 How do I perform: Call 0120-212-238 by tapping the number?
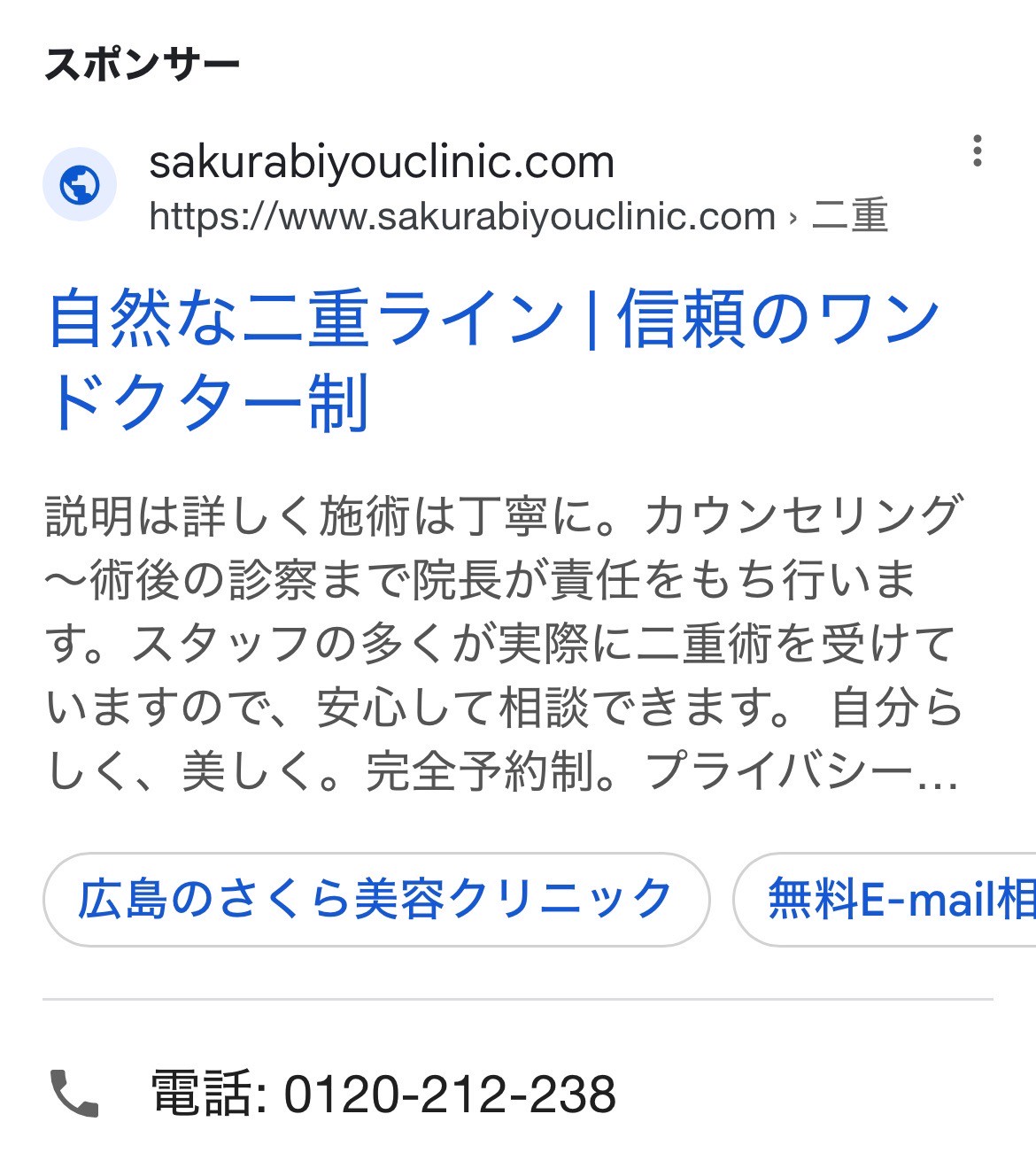click(x=447, y=1096)
